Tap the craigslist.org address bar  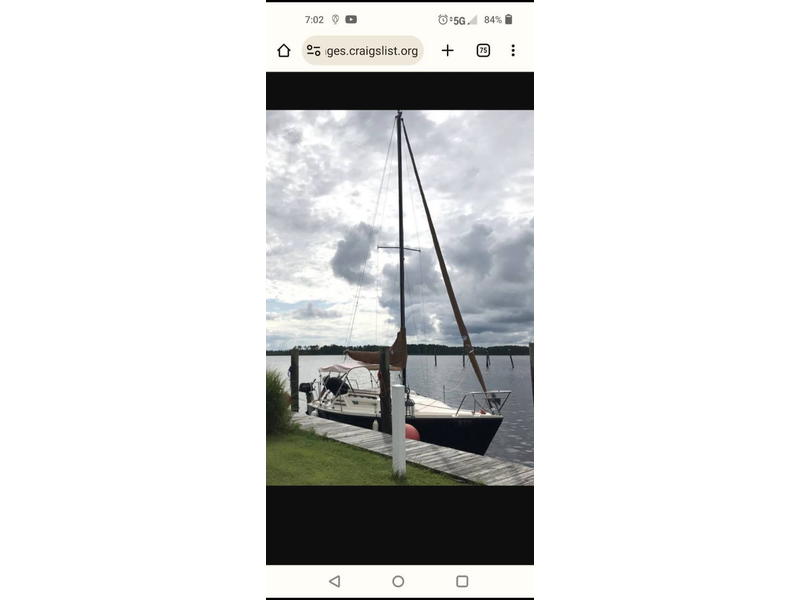pyautogui.click(x=372, y=51)
